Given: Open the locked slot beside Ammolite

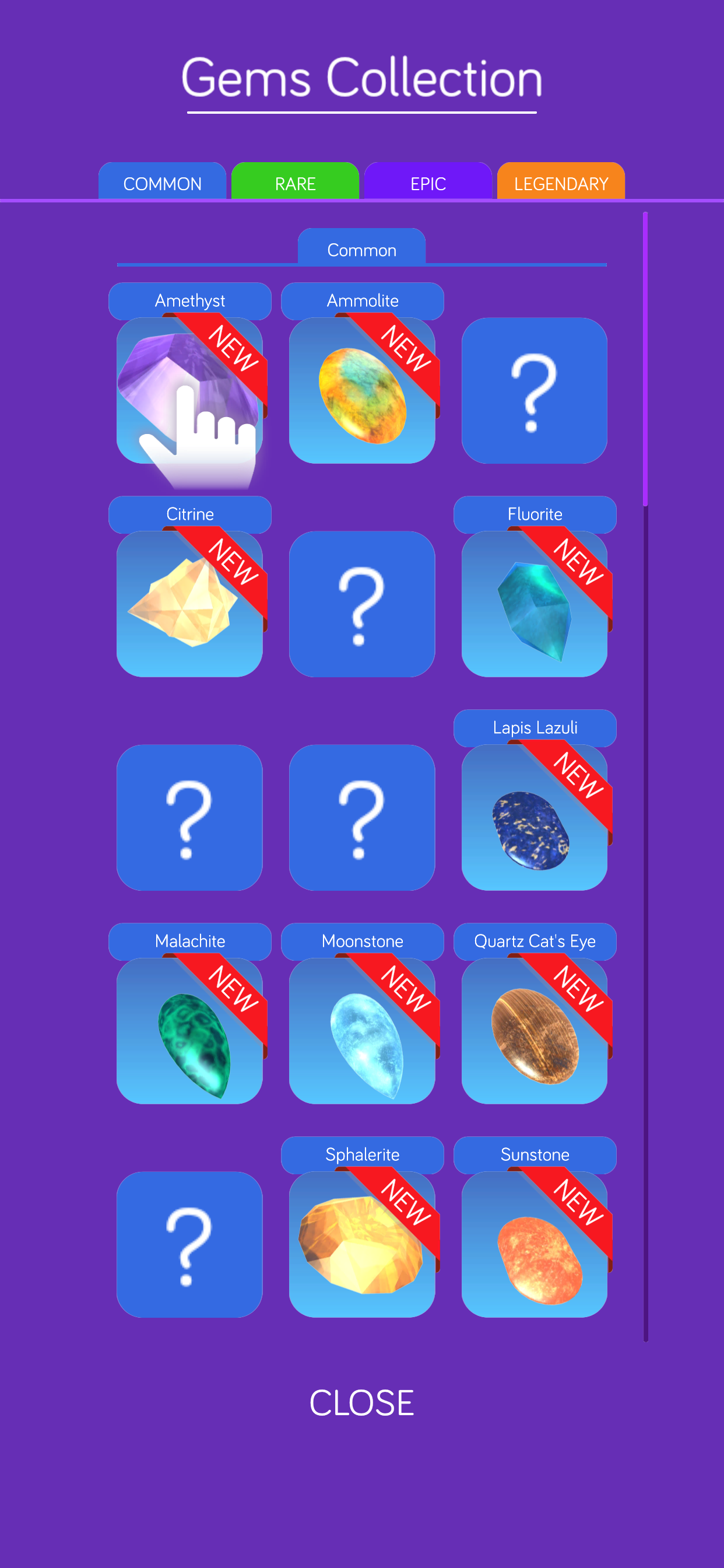Looking at the screenshot, I should [535, 393].
